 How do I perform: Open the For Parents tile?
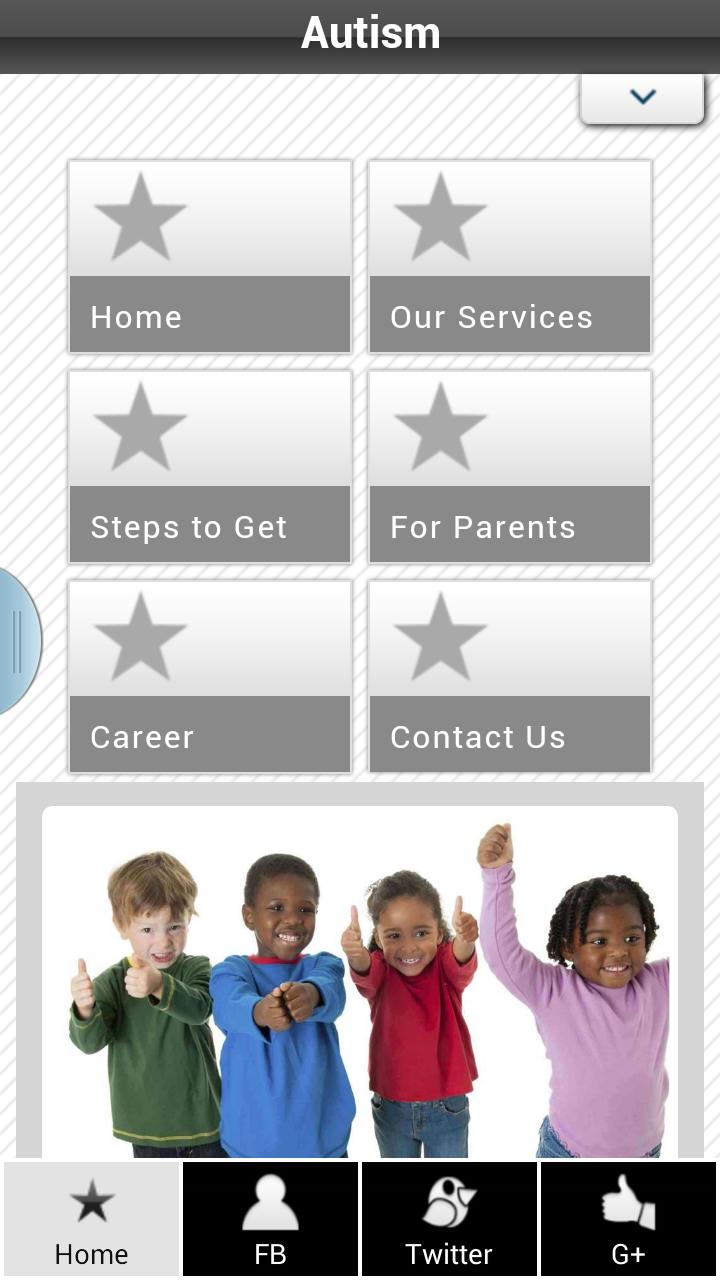pos(510,467)
